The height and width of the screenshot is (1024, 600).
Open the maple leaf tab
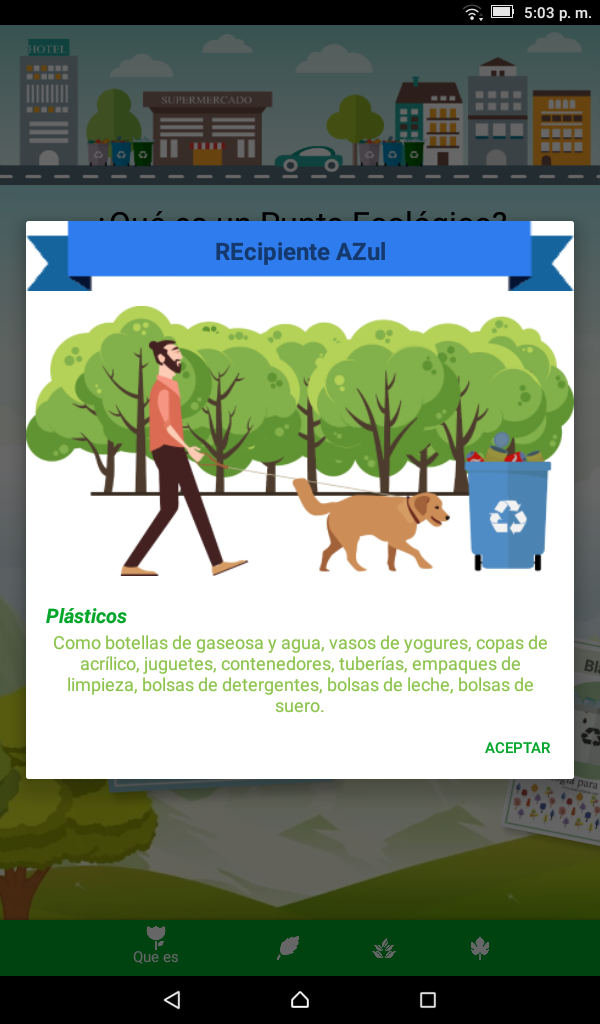click(480, 947)
